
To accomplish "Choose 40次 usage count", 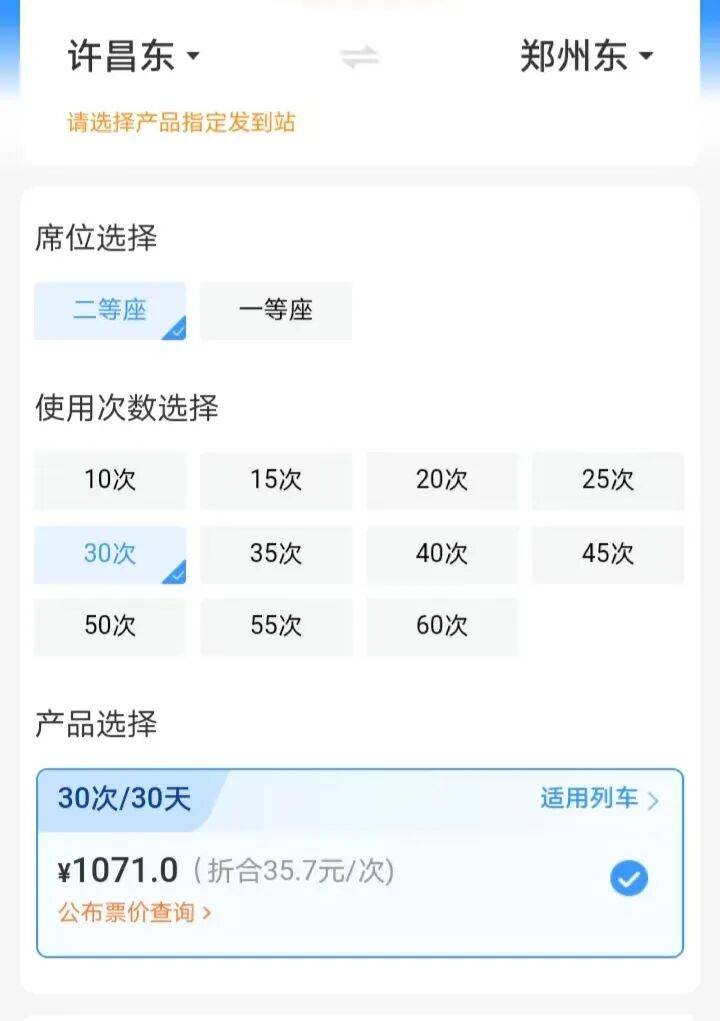I will [x=442, y=553].
